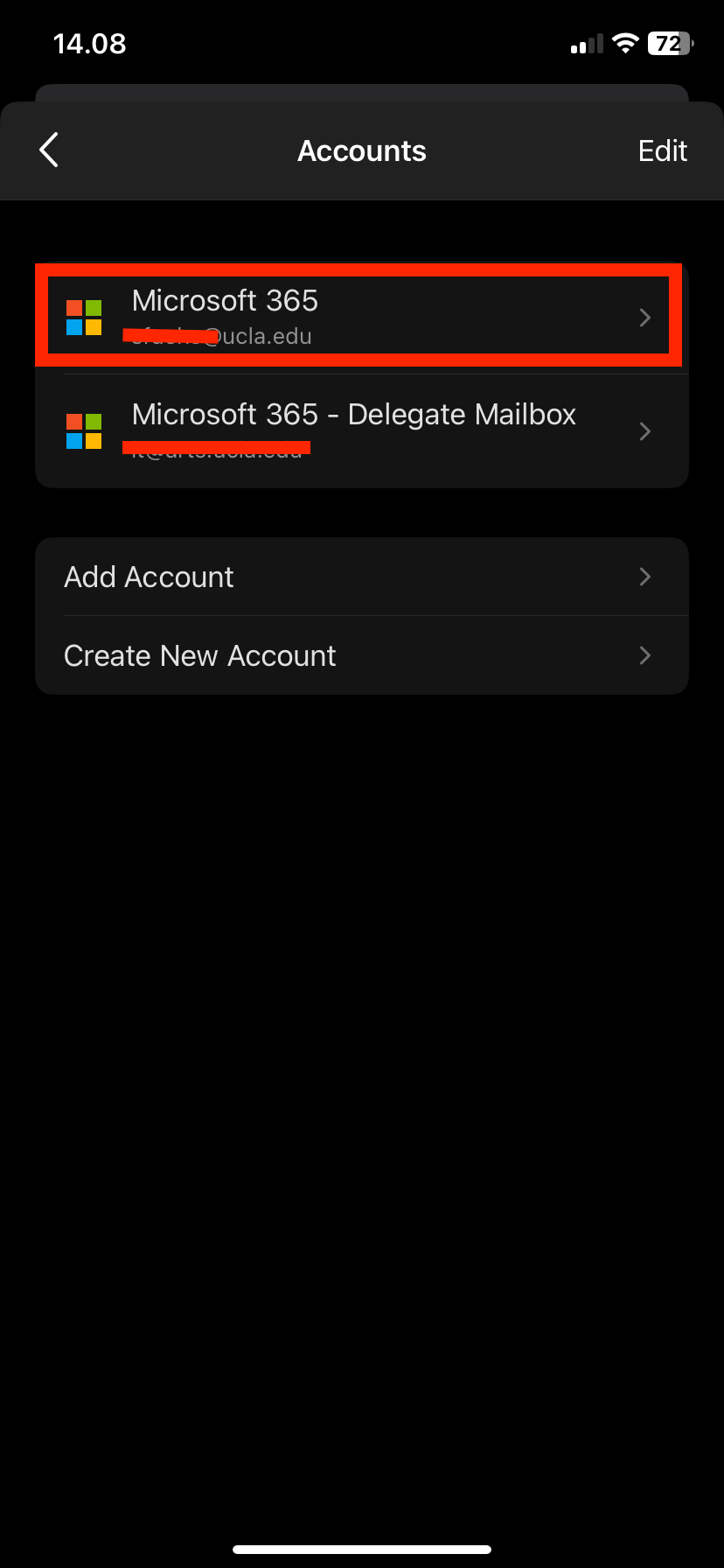
Task: Tap Edit in the top bar
Action: click(x=662, y=150)
